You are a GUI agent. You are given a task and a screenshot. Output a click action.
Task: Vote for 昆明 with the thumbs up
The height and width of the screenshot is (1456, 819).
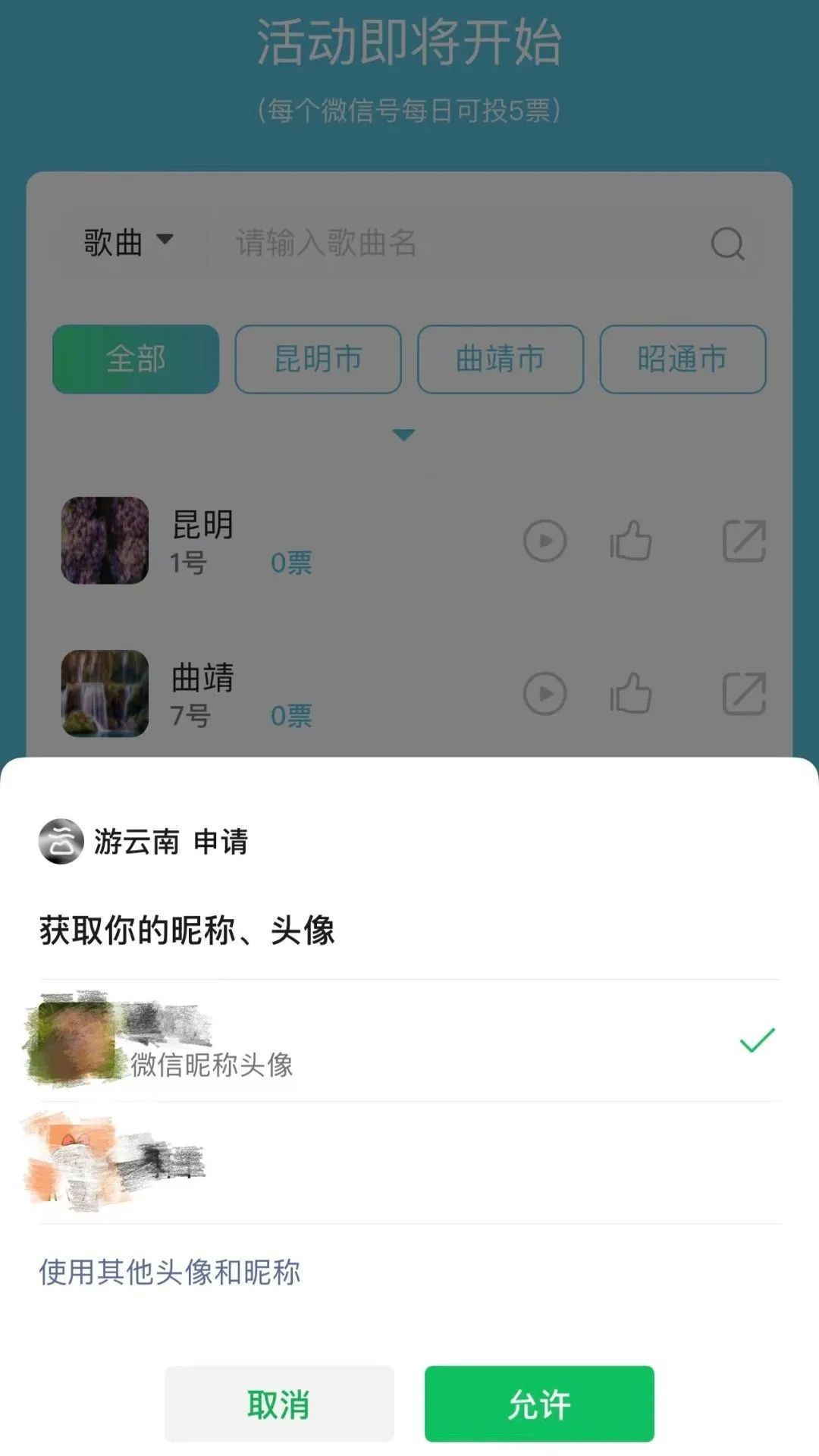[x=631, y=541]
